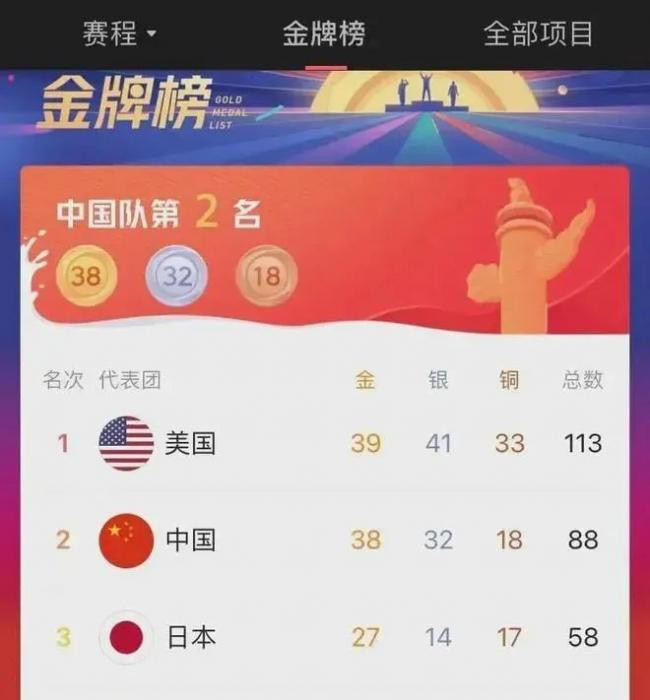Screen dimensions: 650x700
Task: Switch to the 全部项目 tab
Action: pyautogui.click(x=538, y=33)
